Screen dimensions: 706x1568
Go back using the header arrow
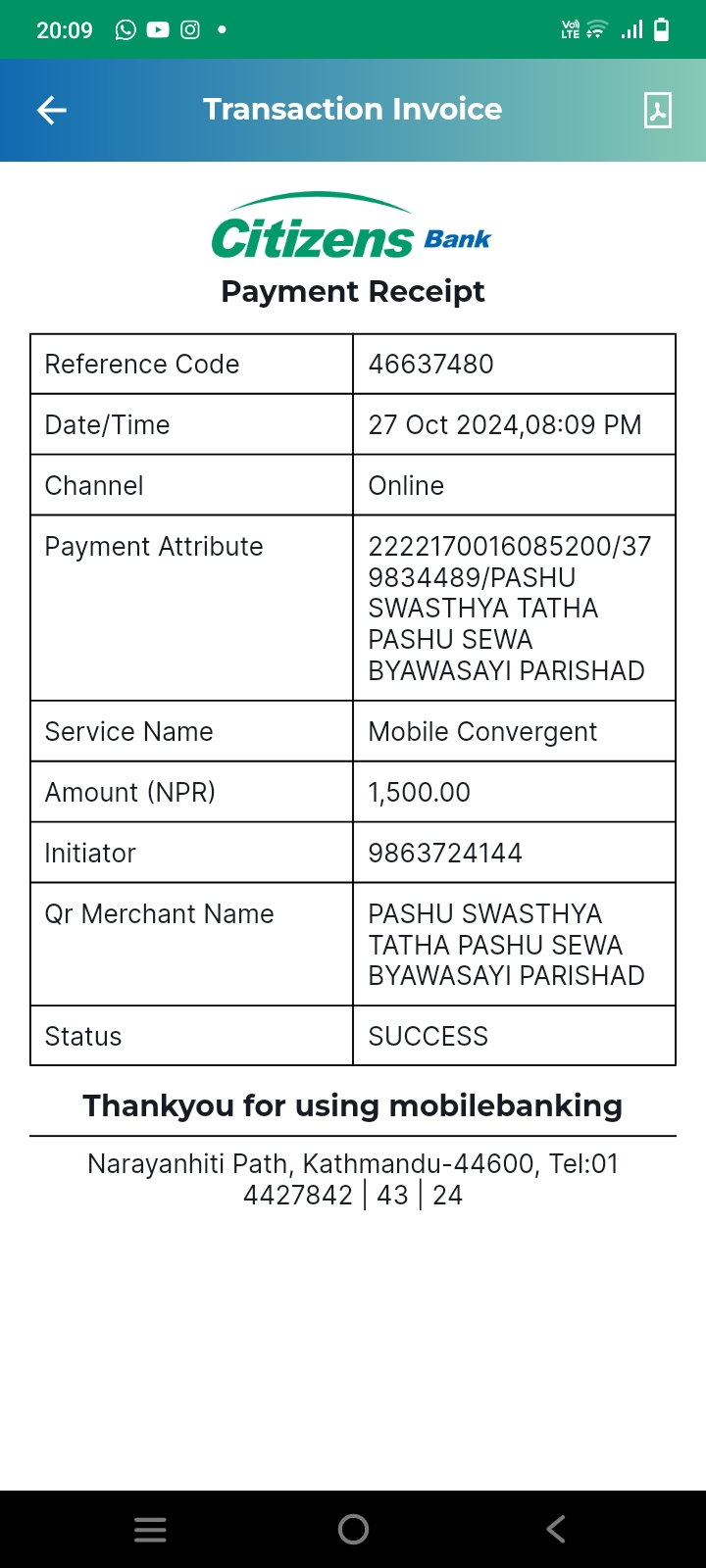point(52,111)
